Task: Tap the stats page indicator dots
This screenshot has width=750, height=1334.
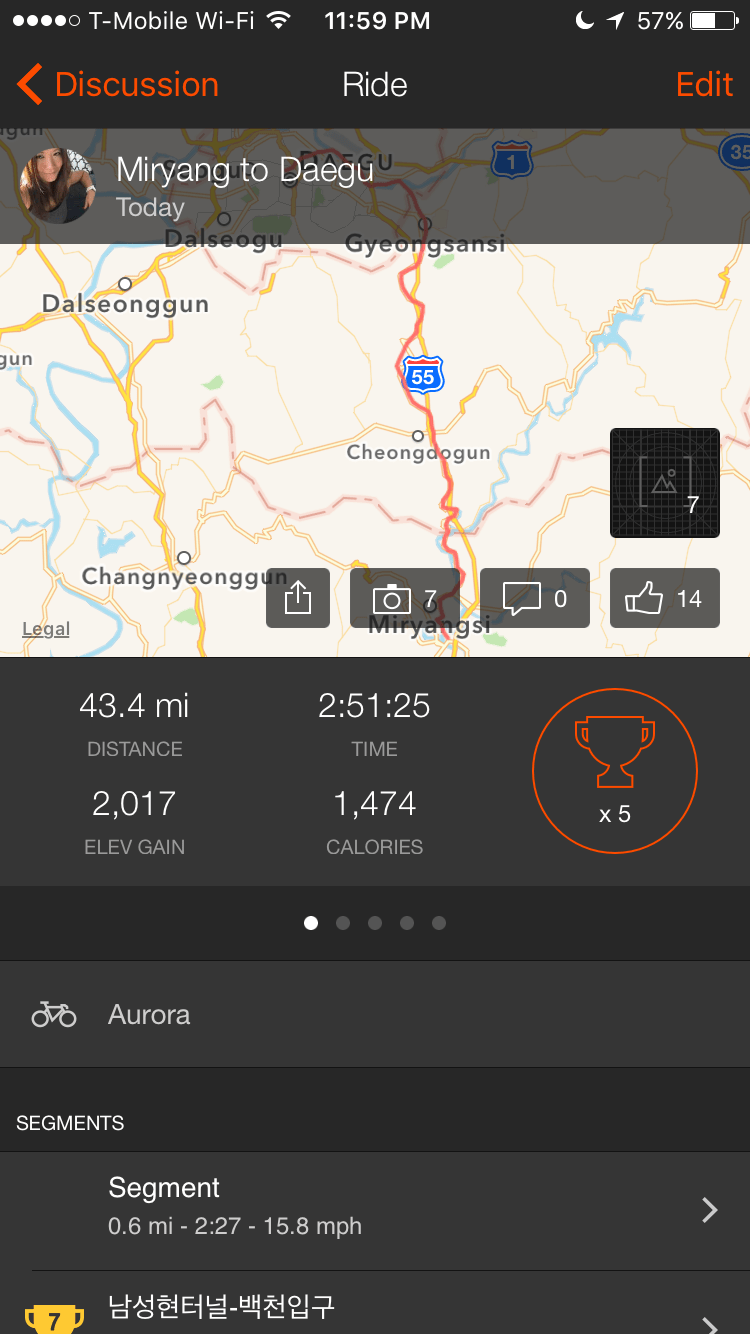Action: (x=375, y=923)
